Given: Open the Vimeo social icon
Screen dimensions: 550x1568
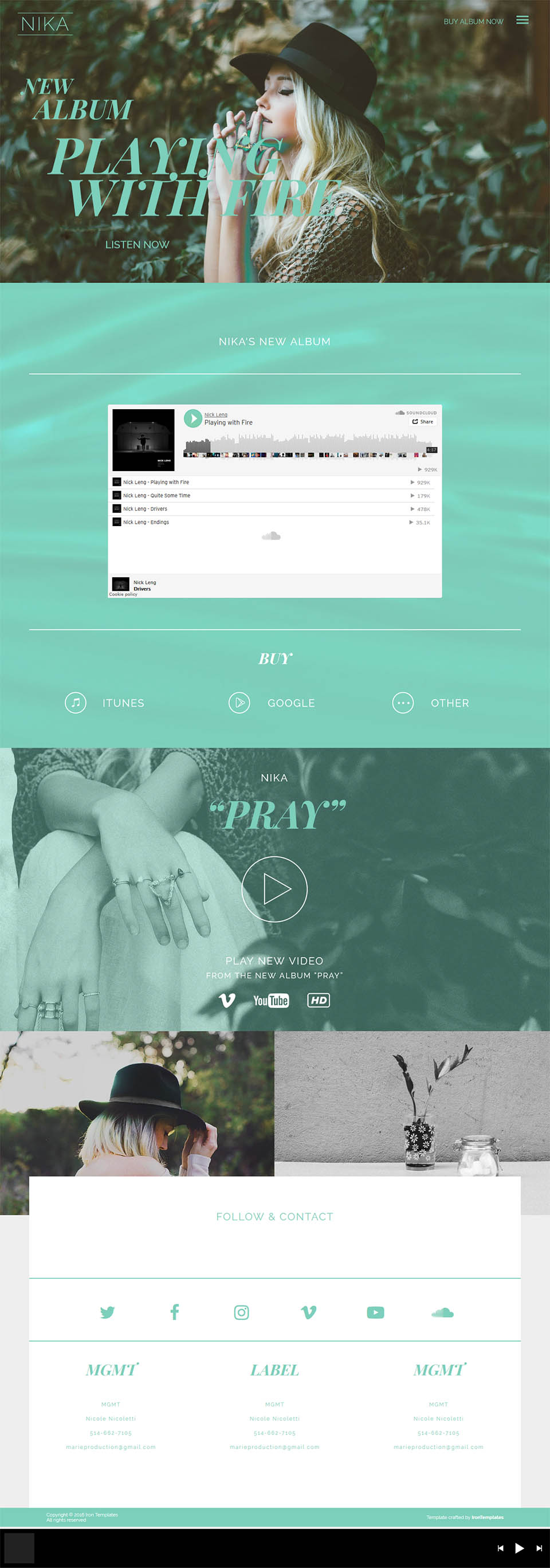Looking at the screenshot, I should (x=308, y=1312).
